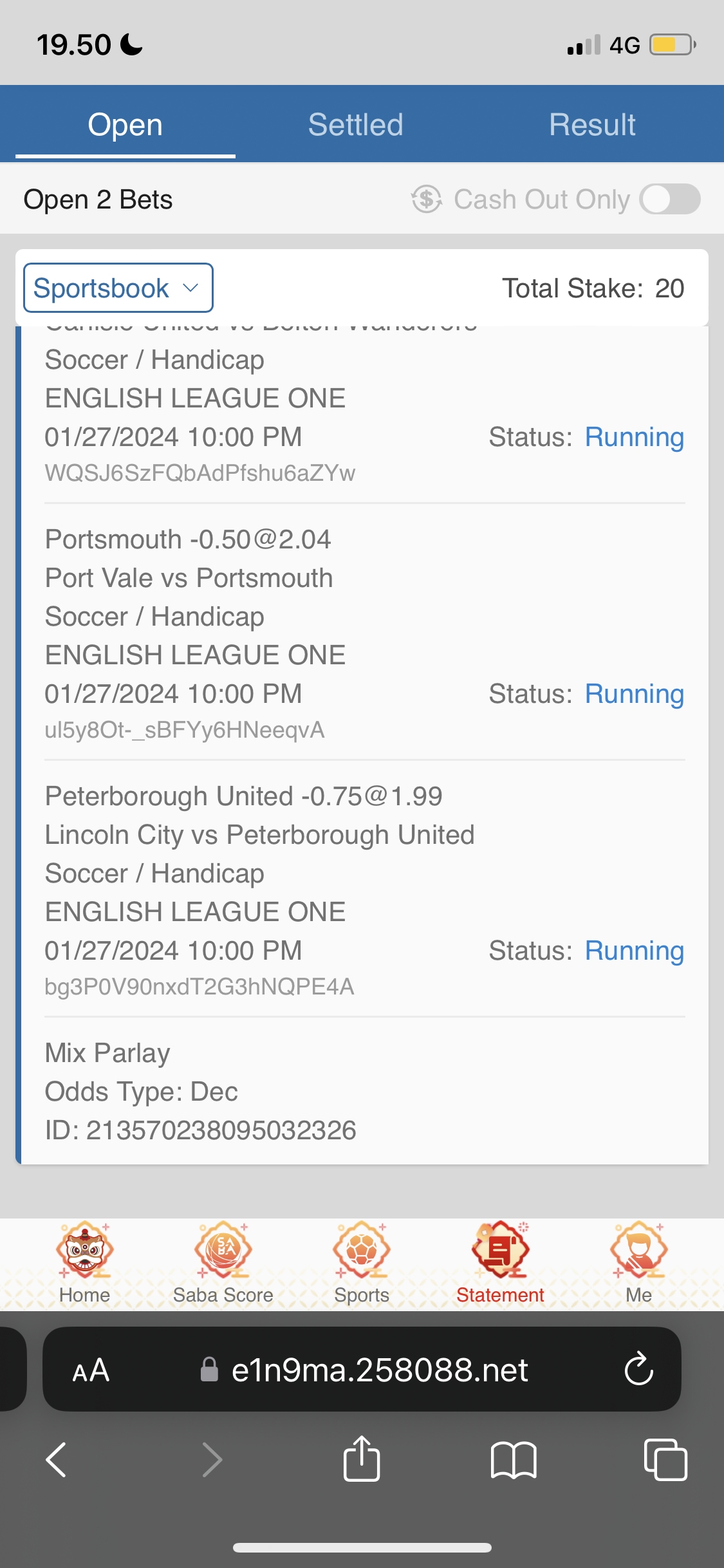Select the Open tab

pyautogui.click(x=125, y=125)
